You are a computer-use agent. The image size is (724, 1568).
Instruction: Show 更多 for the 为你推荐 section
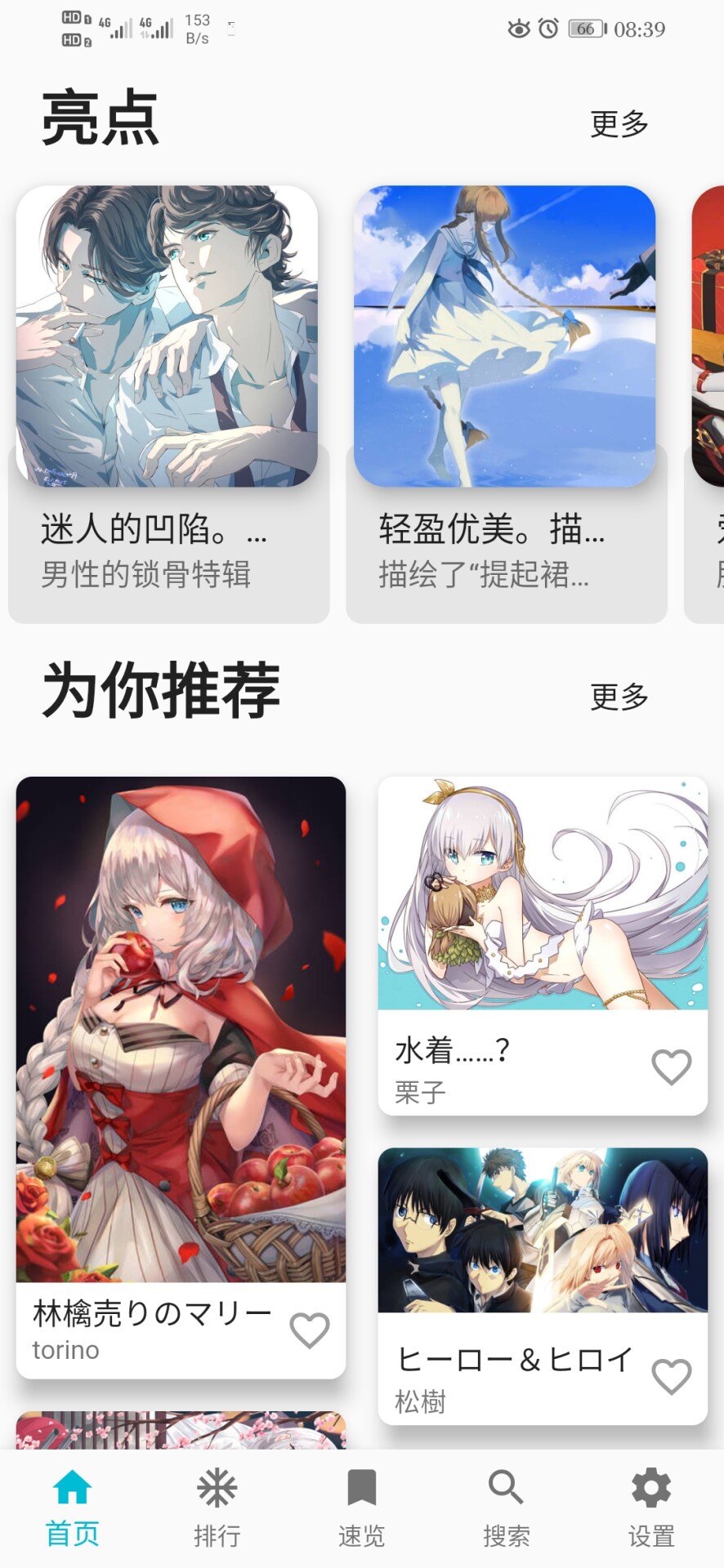[619, 697]
